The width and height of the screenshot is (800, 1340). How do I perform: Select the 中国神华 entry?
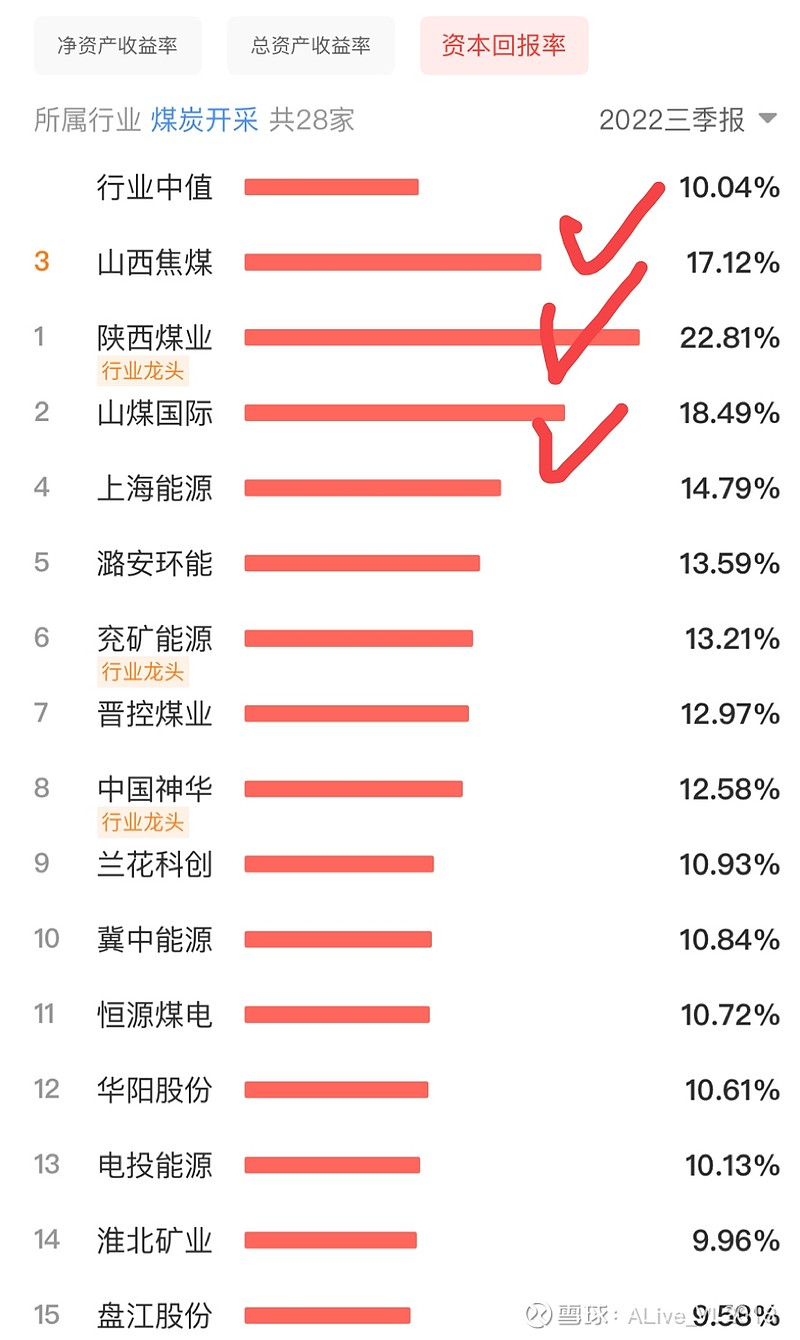(x=153, y=787)
